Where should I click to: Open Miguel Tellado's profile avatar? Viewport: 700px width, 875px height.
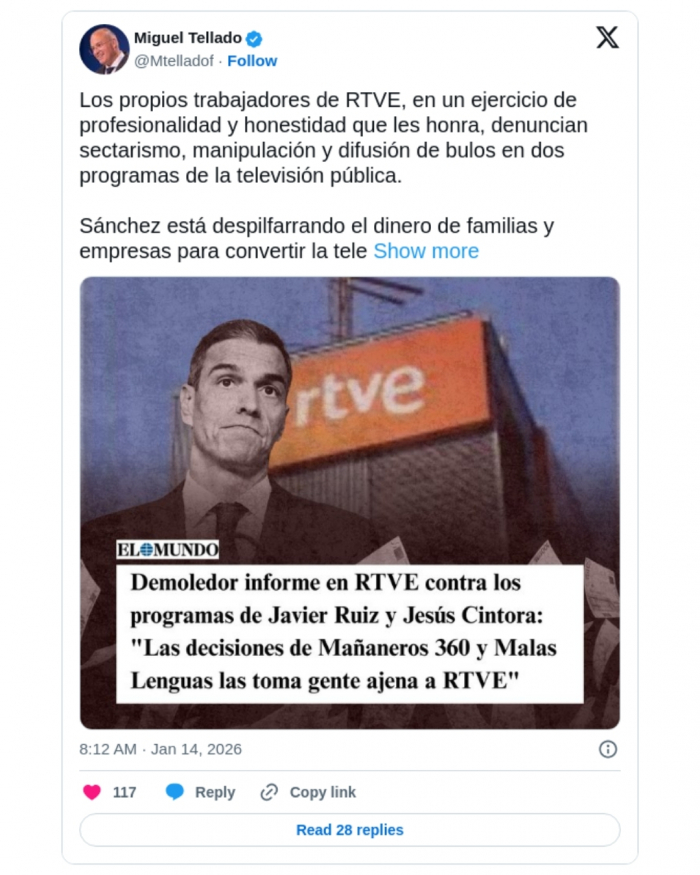pyautogui.click(x=104, y=49)
